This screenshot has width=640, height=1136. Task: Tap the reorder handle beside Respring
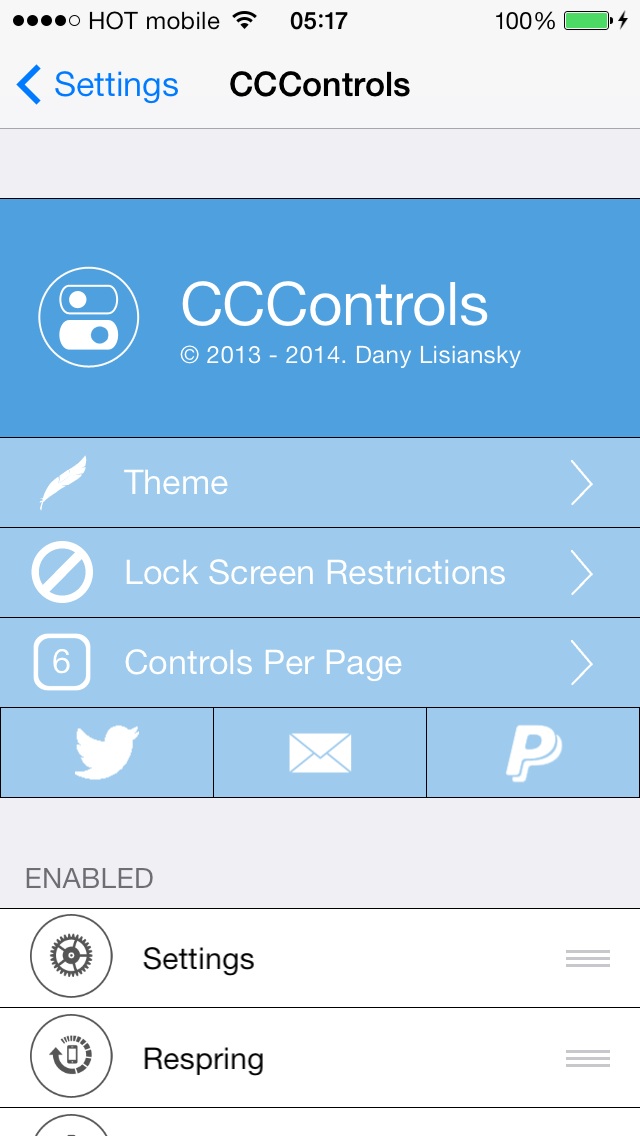588,1058
